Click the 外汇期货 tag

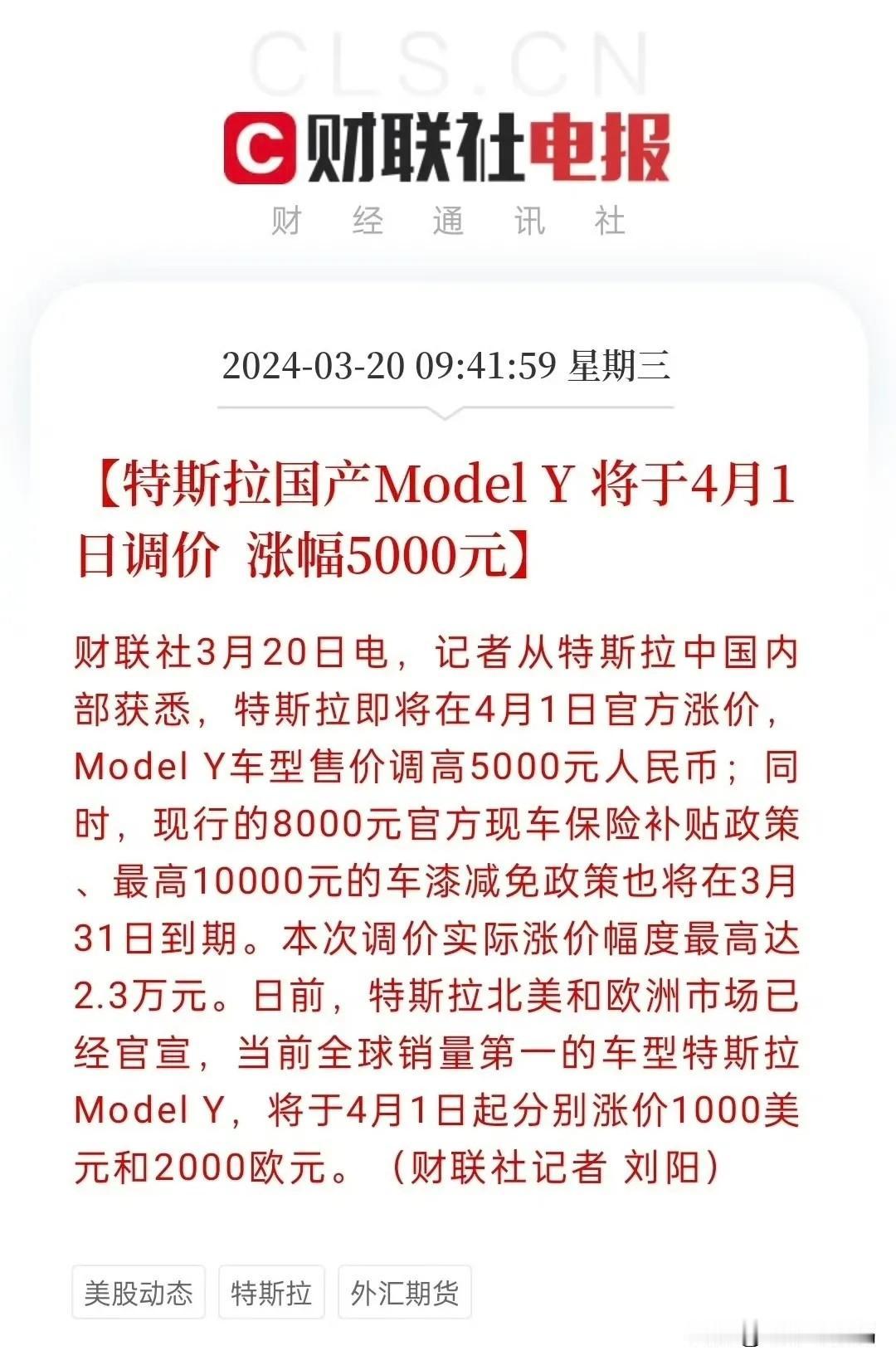404,1290
